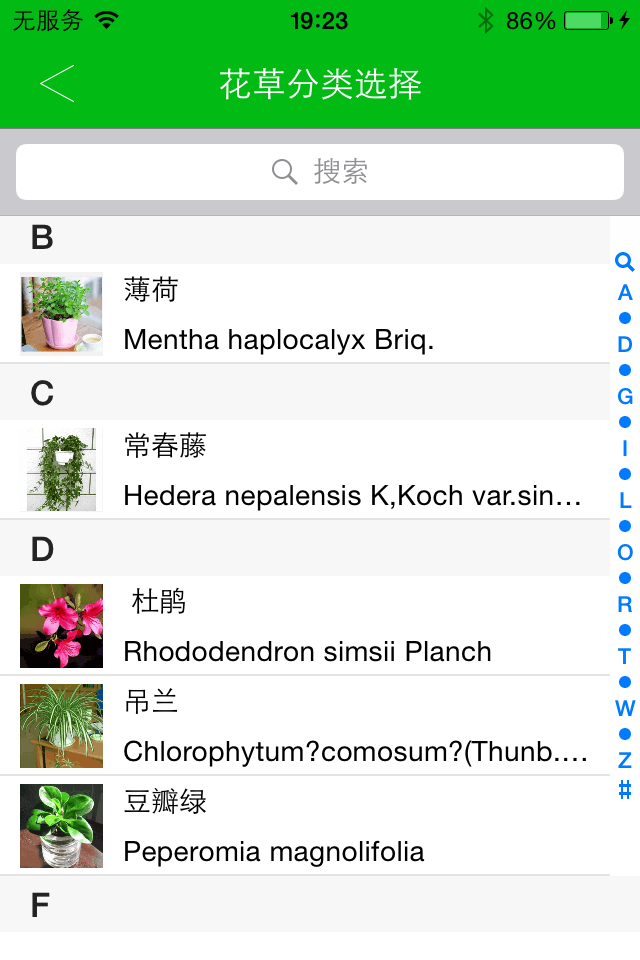The width and height of the screenshot is (640, 960).
Task: Jump to letter D in side index
Action: pos(625,345)
